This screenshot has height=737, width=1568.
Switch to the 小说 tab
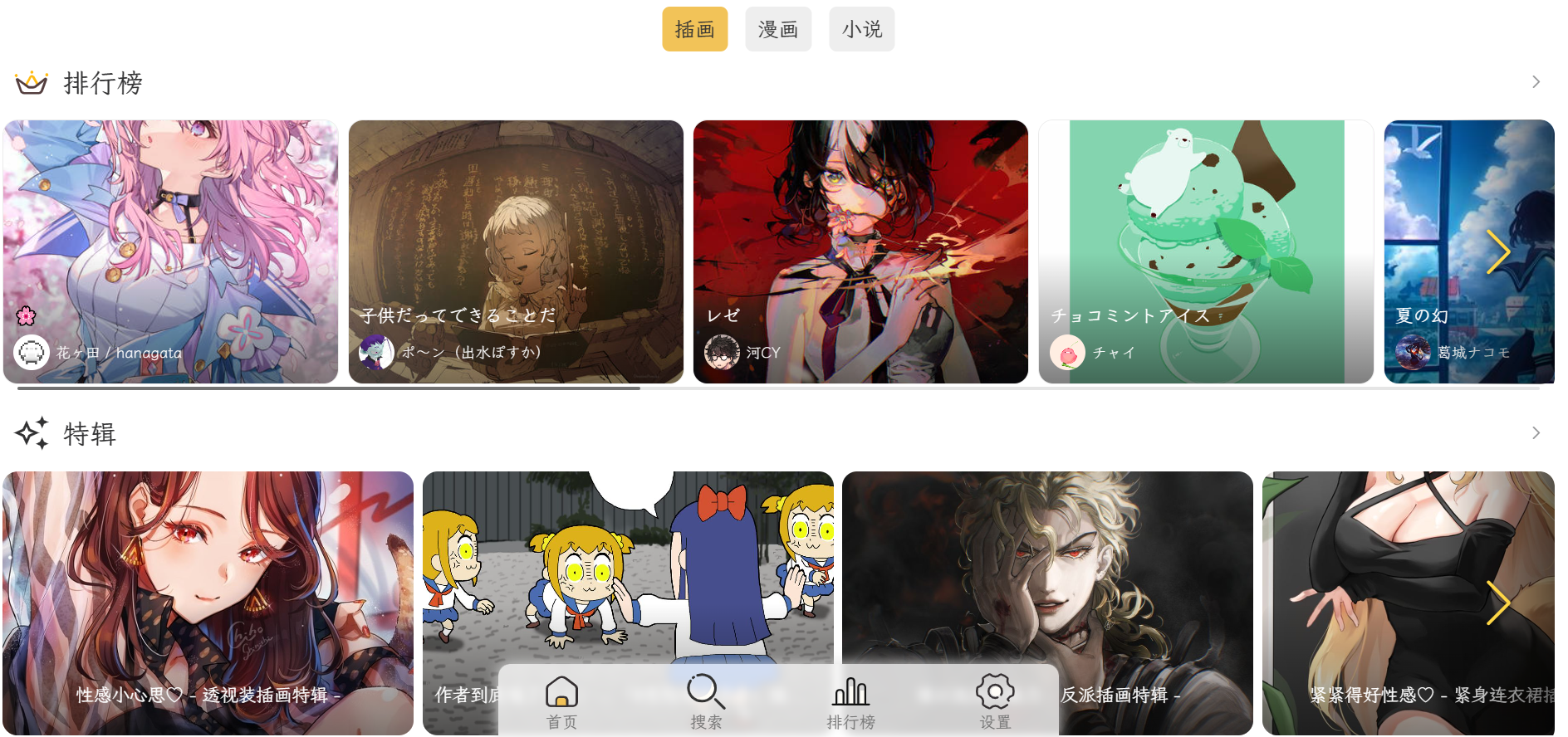coord(861,29)
